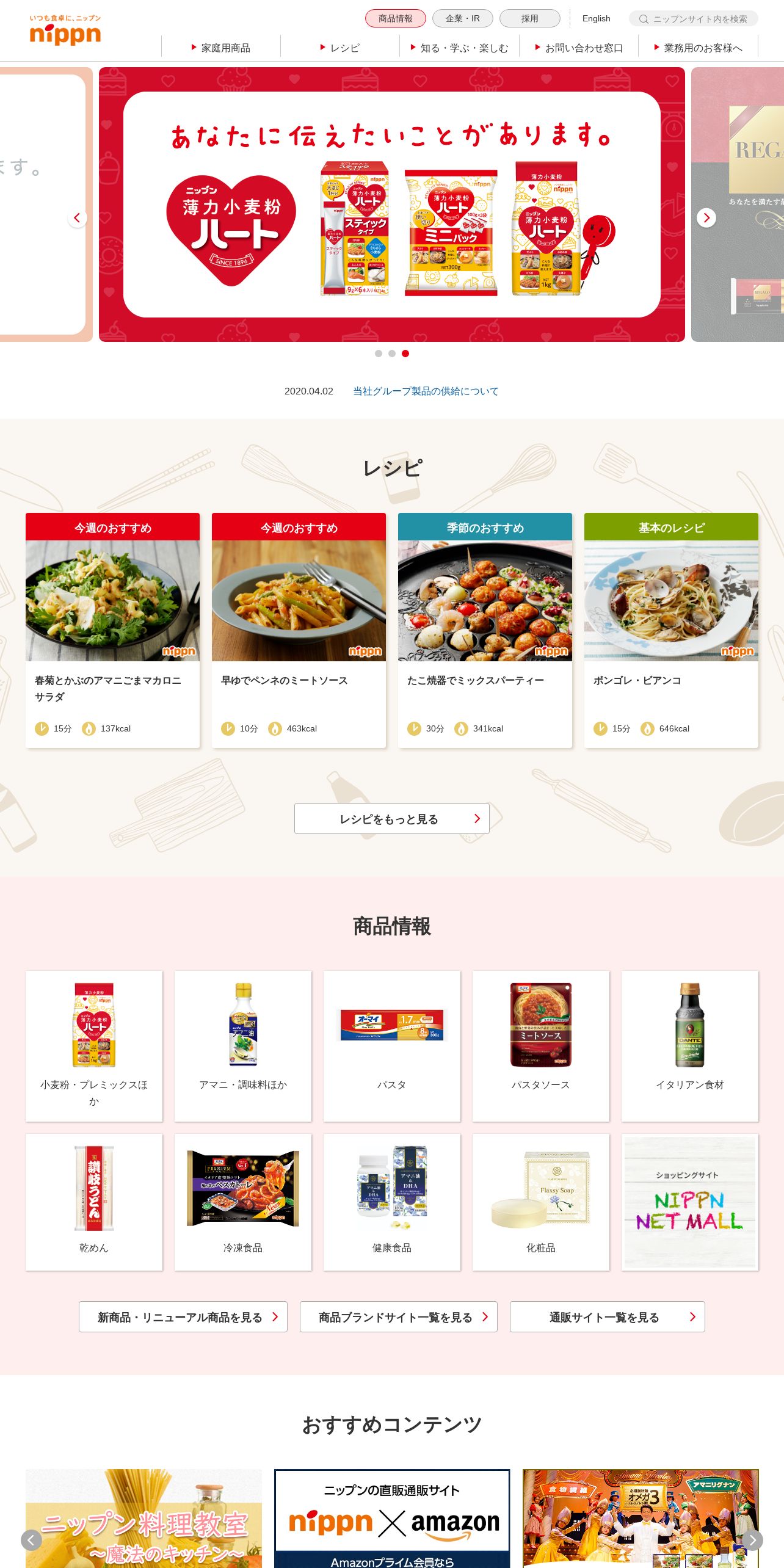
Task: Open お問い合わせ窓口 in top navigation
Action: point(579,48)
